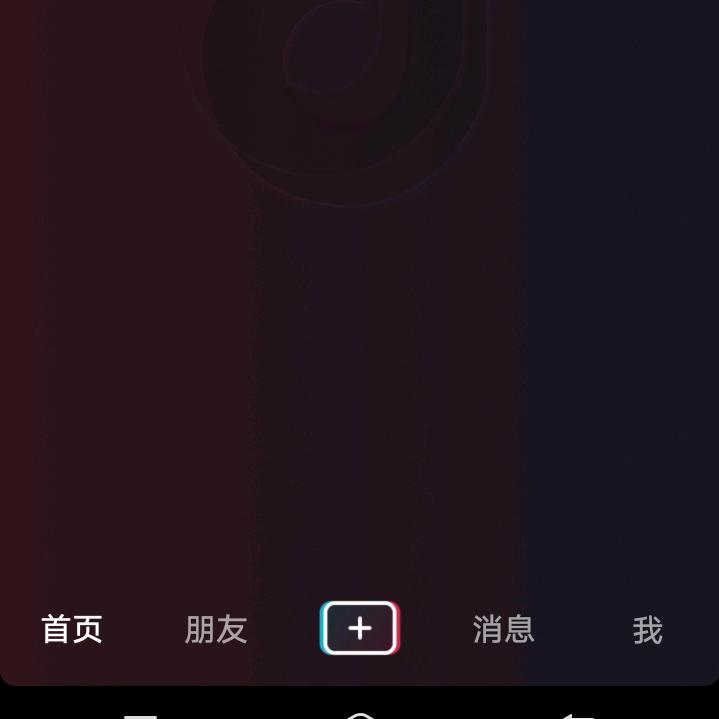Create a new video with the plus button
Viewport: 719px width, 719px height.
click(360, 629)
